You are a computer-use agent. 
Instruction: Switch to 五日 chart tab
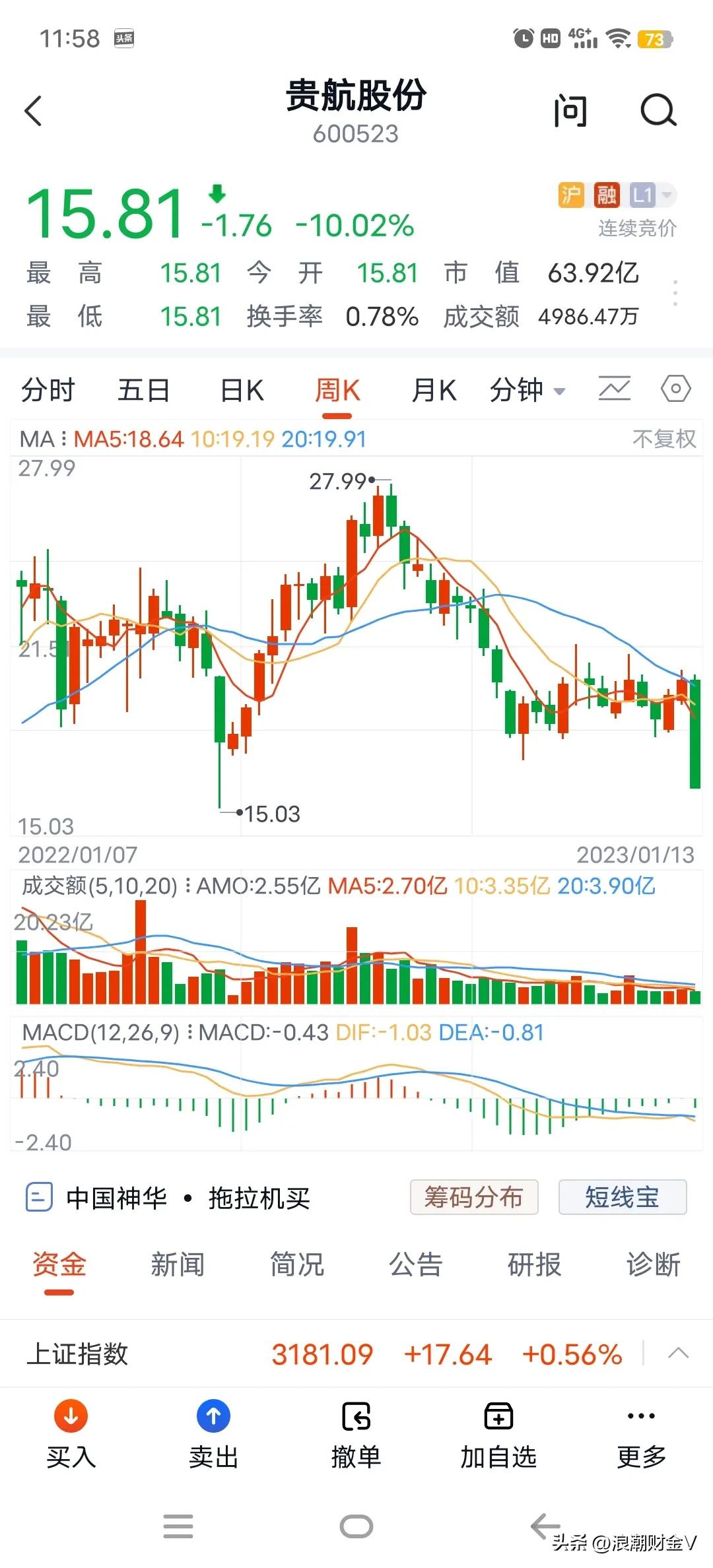pos(143,390)
